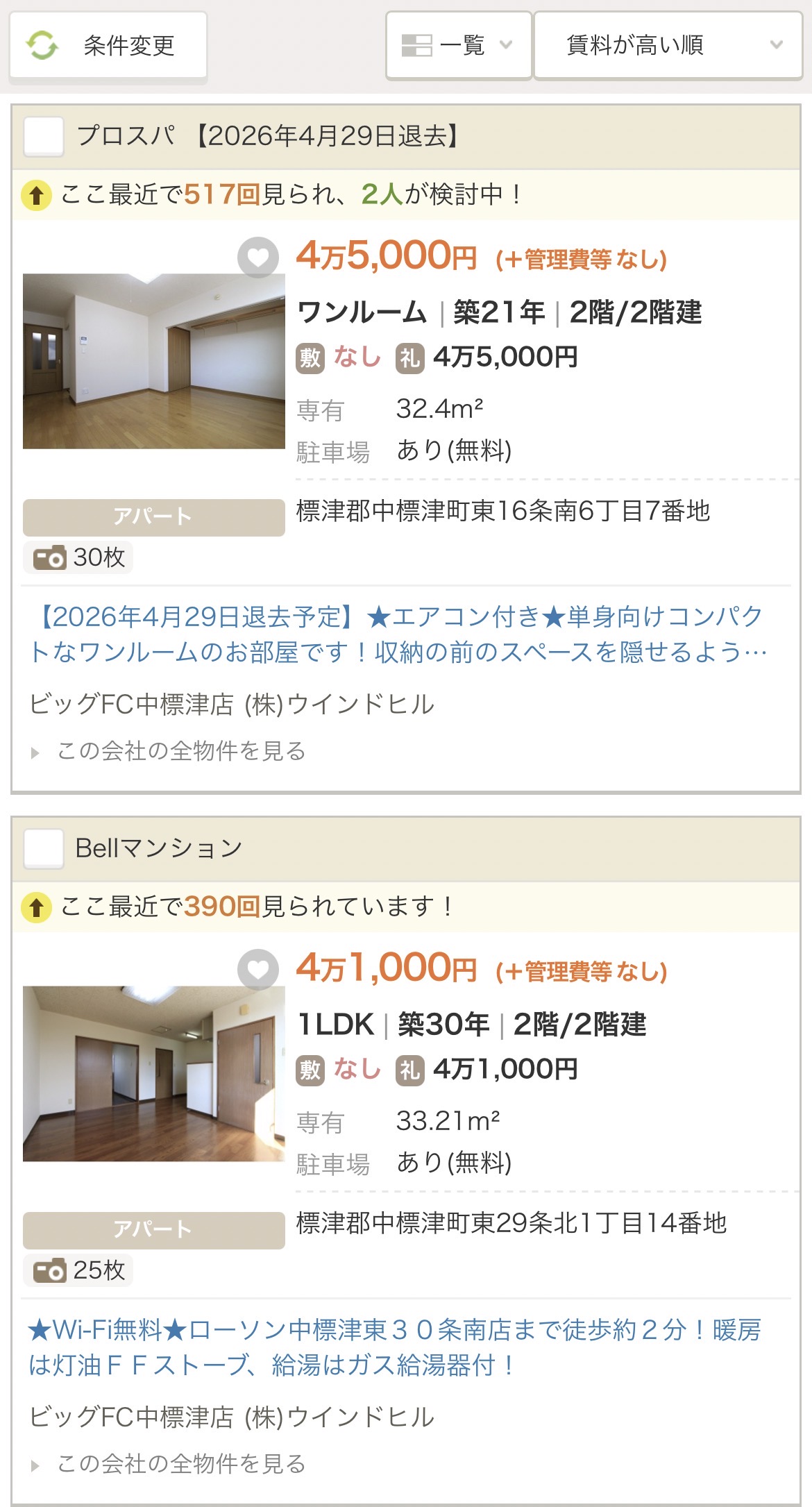The width and height of the screenshot is (812, 1507).
Task: Check the box next to Bellマンション
Action: tap(44, 848)
